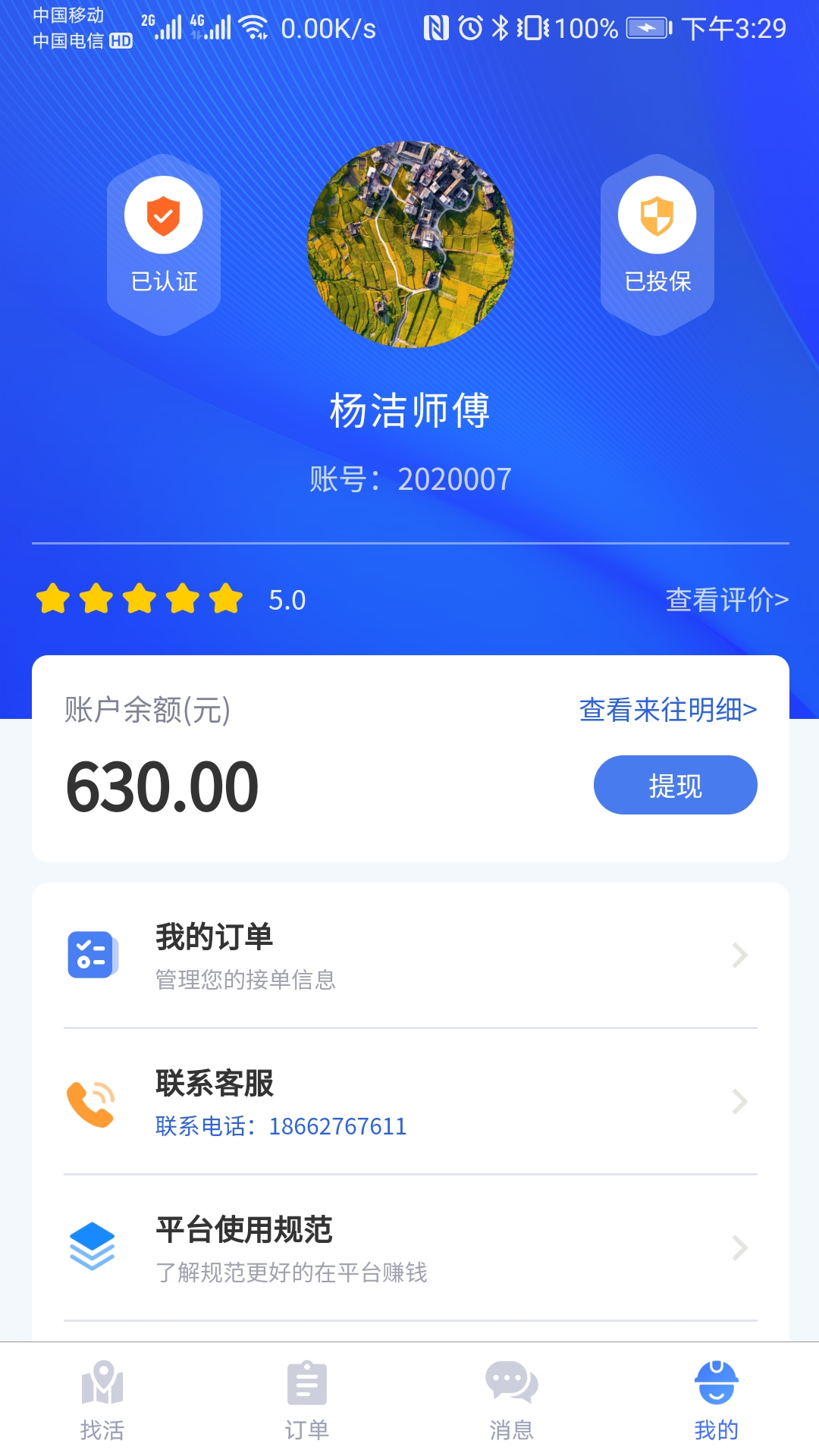This screenshot has width=819, height=1456.
Task: Open the 我的订单 orders icon
Action: [93, 955]
